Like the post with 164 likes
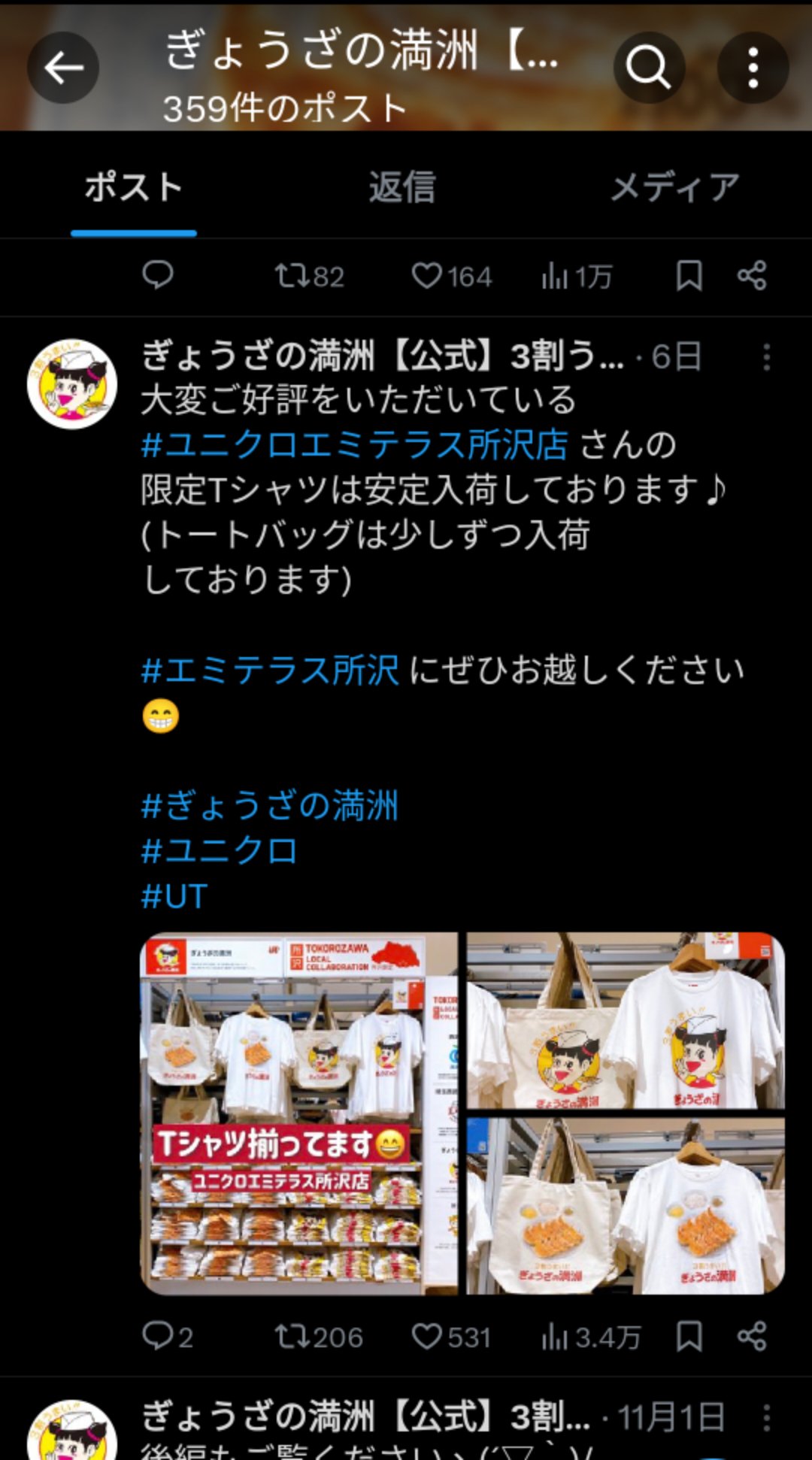 [x=427, y=276]
